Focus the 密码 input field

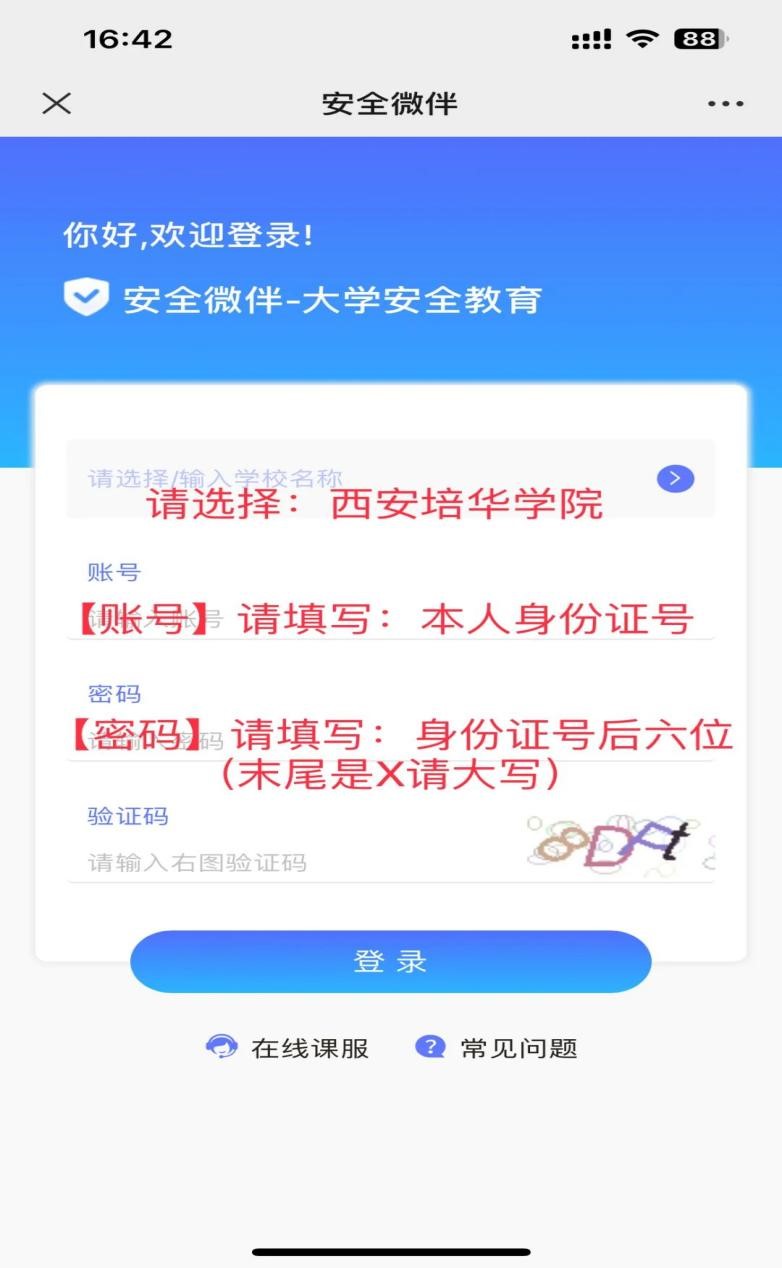[x=390, y=741]
